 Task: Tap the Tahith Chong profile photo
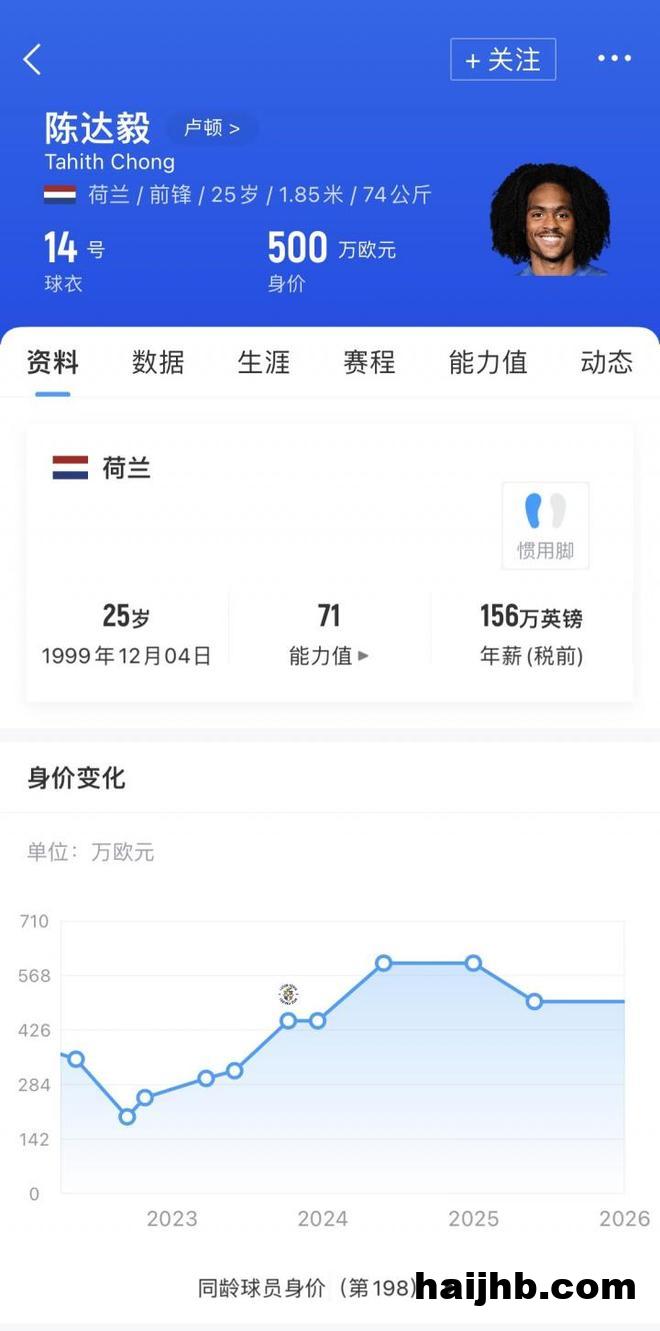click(549, 220)
